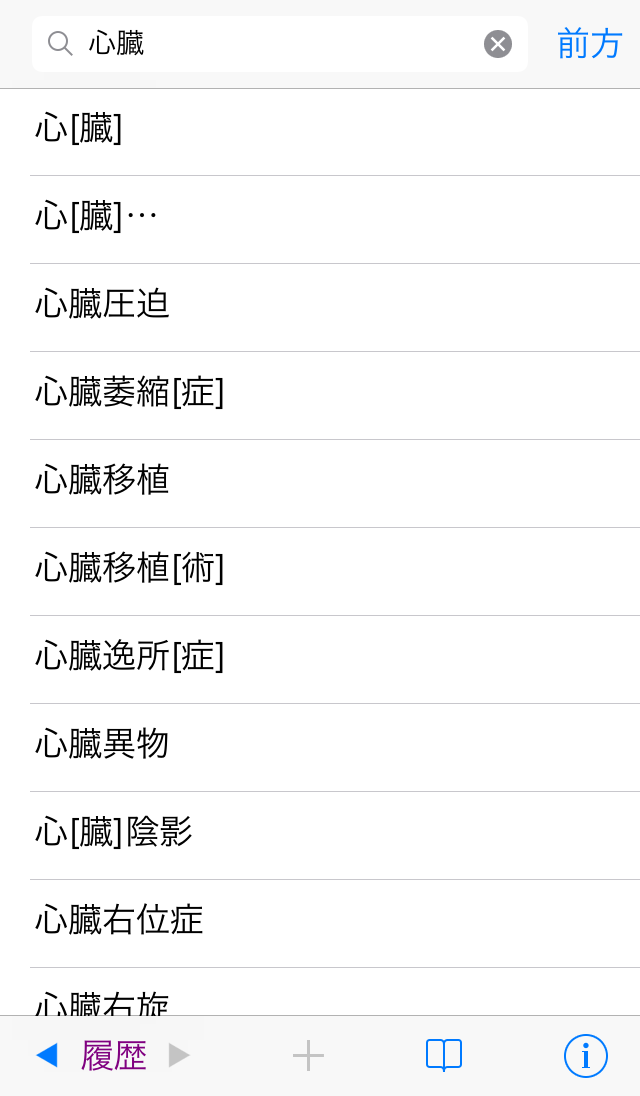Change the 前方 search mode
The height and width of the screenshot is (1096, 640).
point(589,44)
